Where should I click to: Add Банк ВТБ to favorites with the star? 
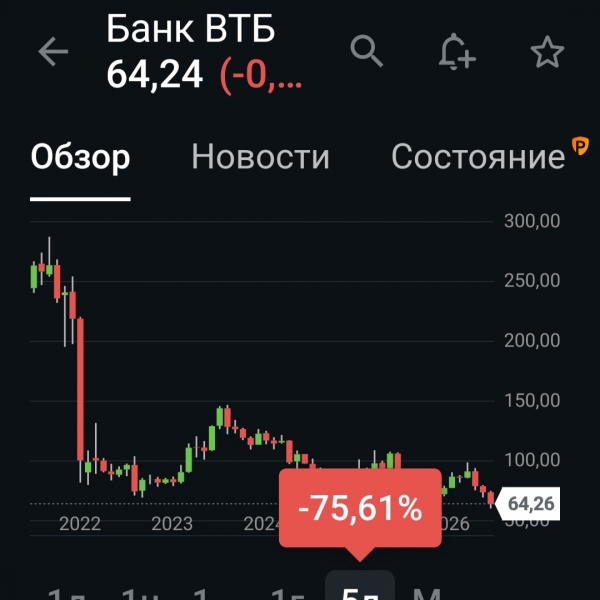pyautogui.click(x=547, y=51)
